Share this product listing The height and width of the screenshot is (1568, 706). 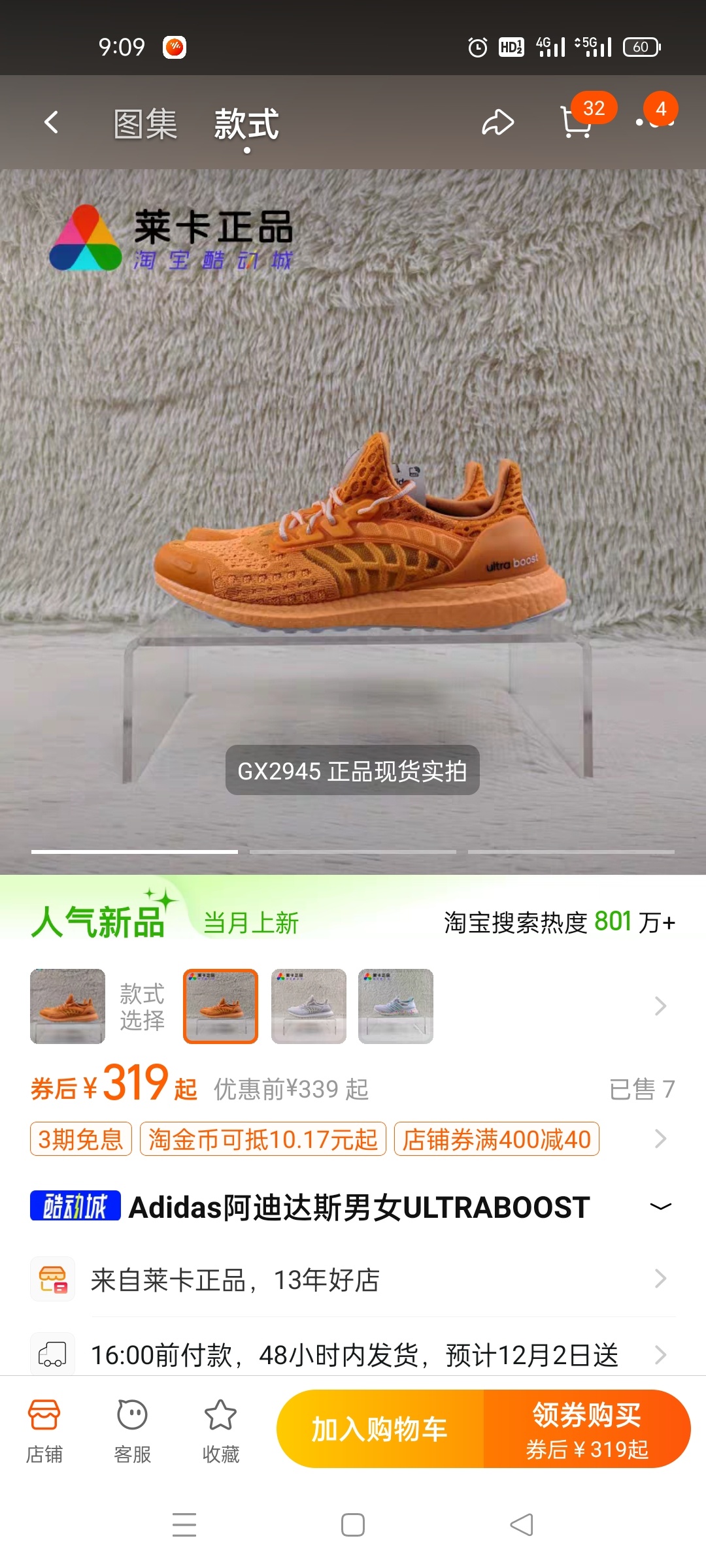(497, 122)
